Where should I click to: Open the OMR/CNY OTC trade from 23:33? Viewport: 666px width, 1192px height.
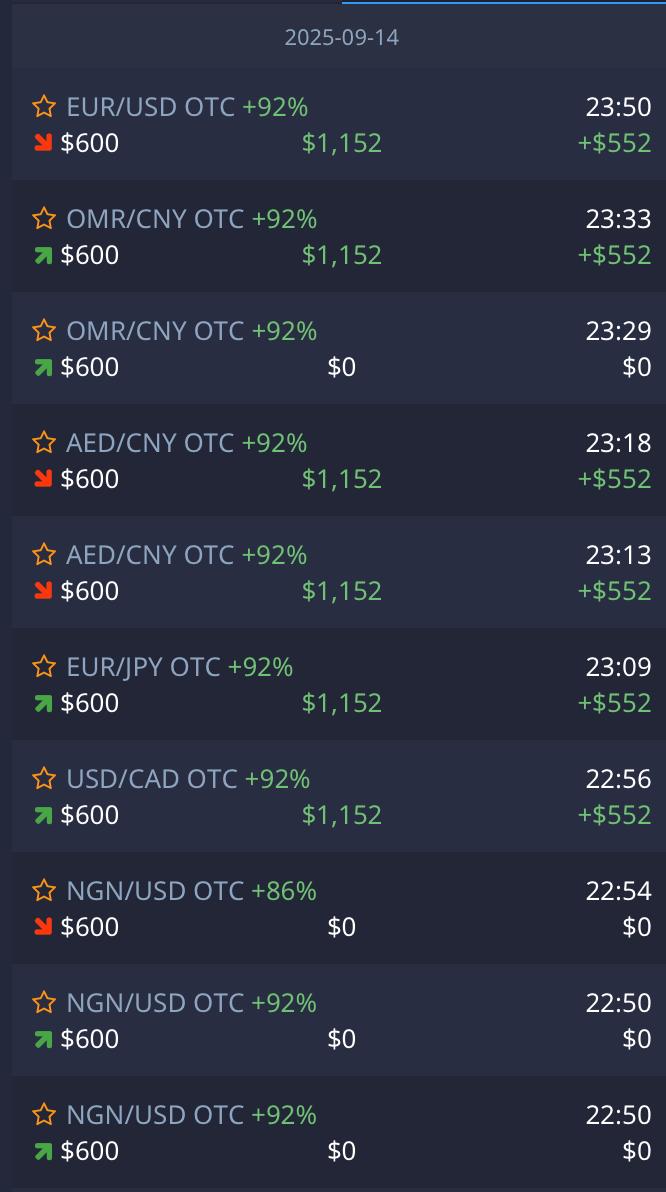coord(340,237)
